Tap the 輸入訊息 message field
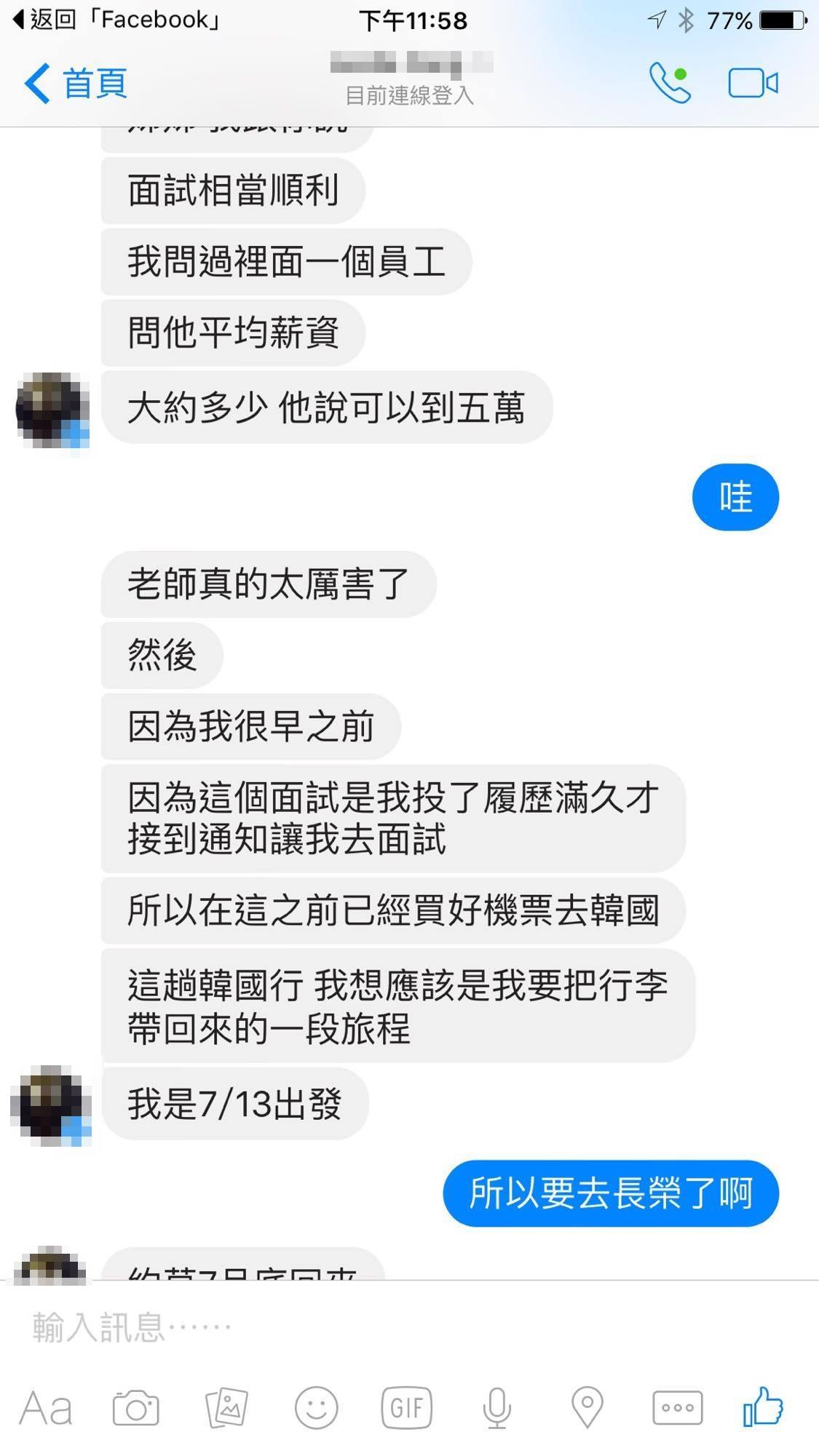The height and width of the screenshot is (1456, 819). (364, 1328)
